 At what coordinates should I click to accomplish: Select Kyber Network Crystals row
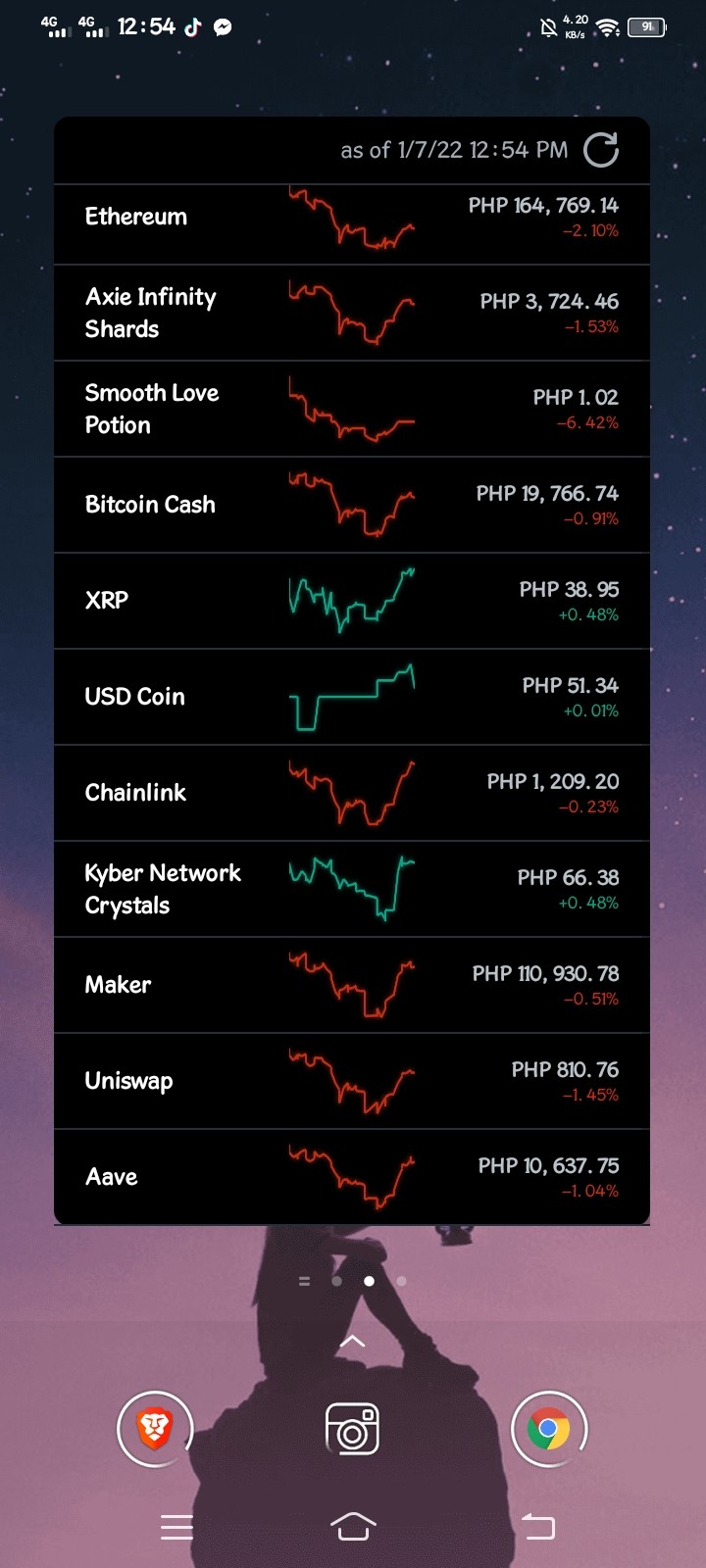tap(352, 889)
